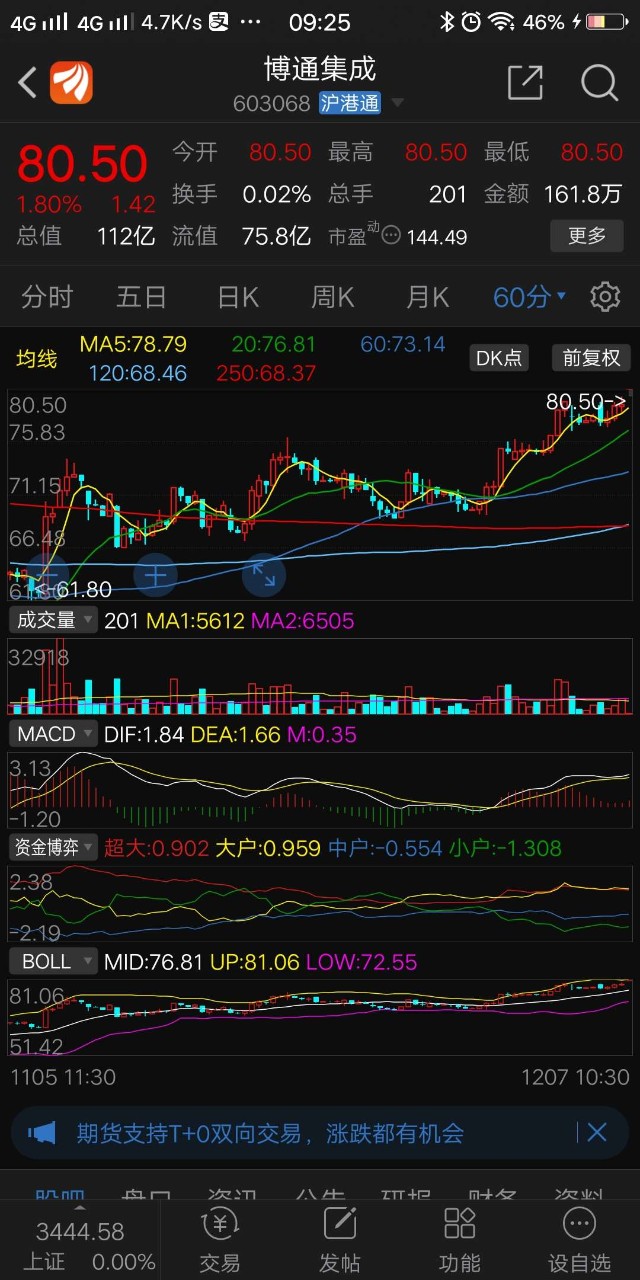Tap 设自选 to add to watchlist

[x=579, y=1238]
